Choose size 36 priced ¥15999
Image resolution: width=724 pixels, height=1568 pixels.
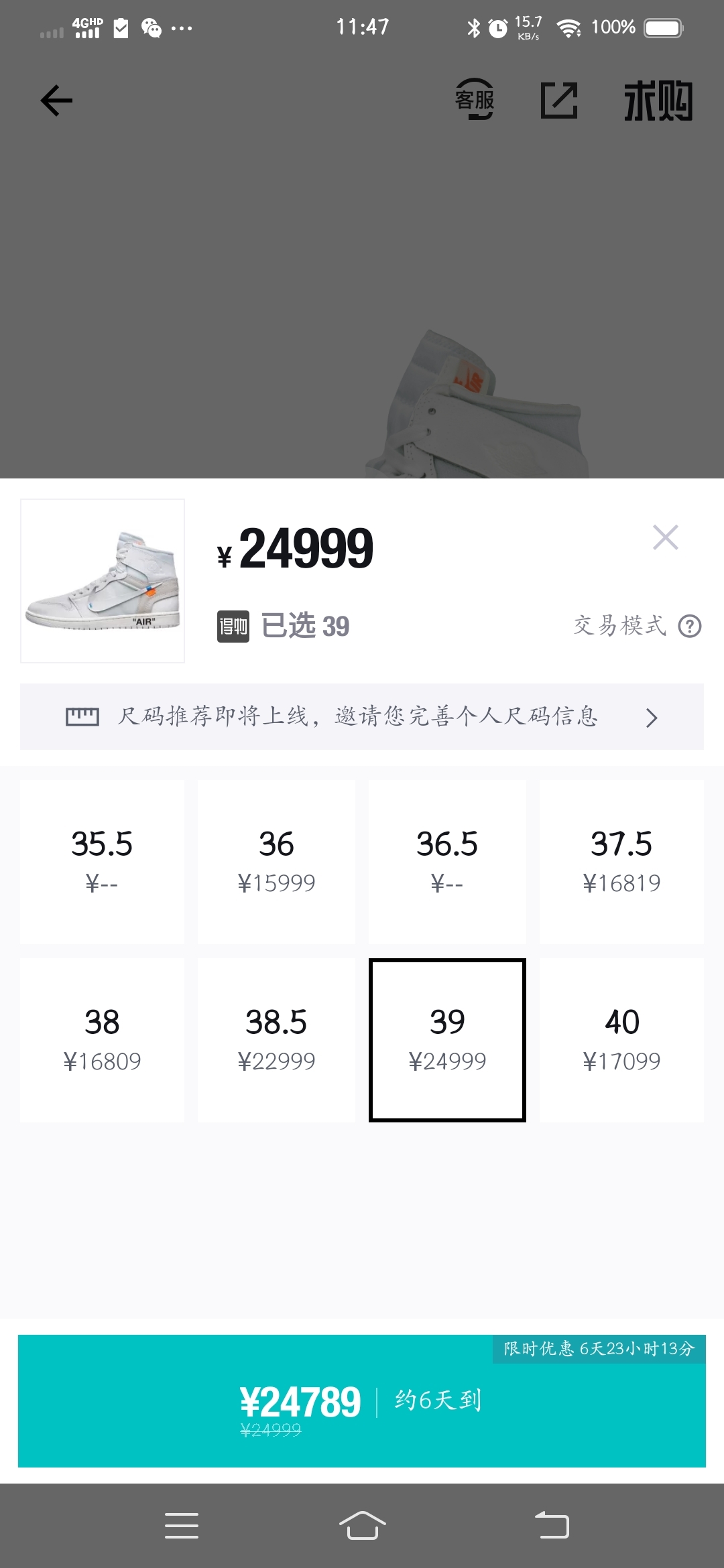click(276, 861)
